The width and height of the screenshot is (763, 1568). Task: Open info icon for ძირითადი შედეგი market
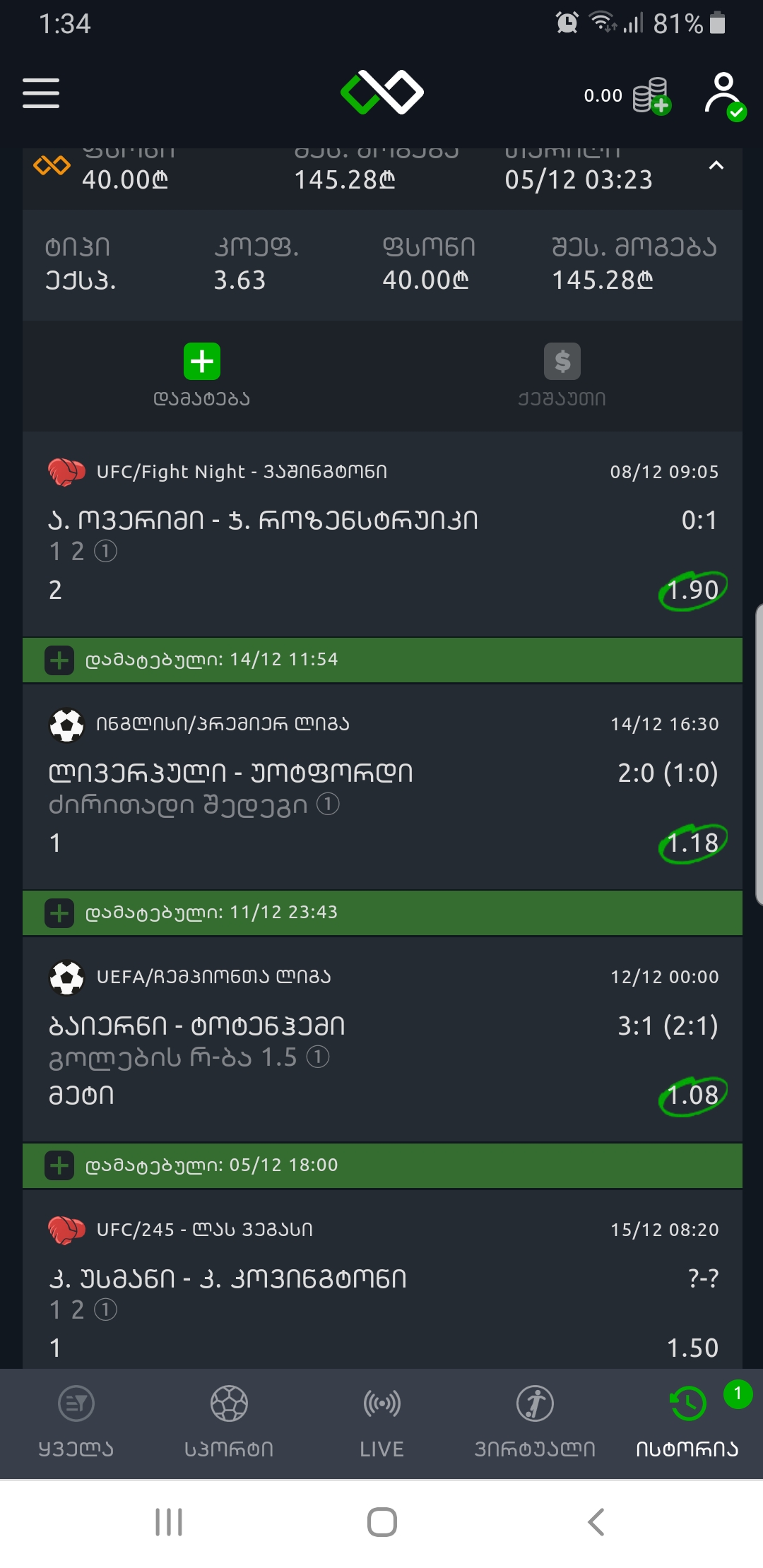(x=328, y=804)
